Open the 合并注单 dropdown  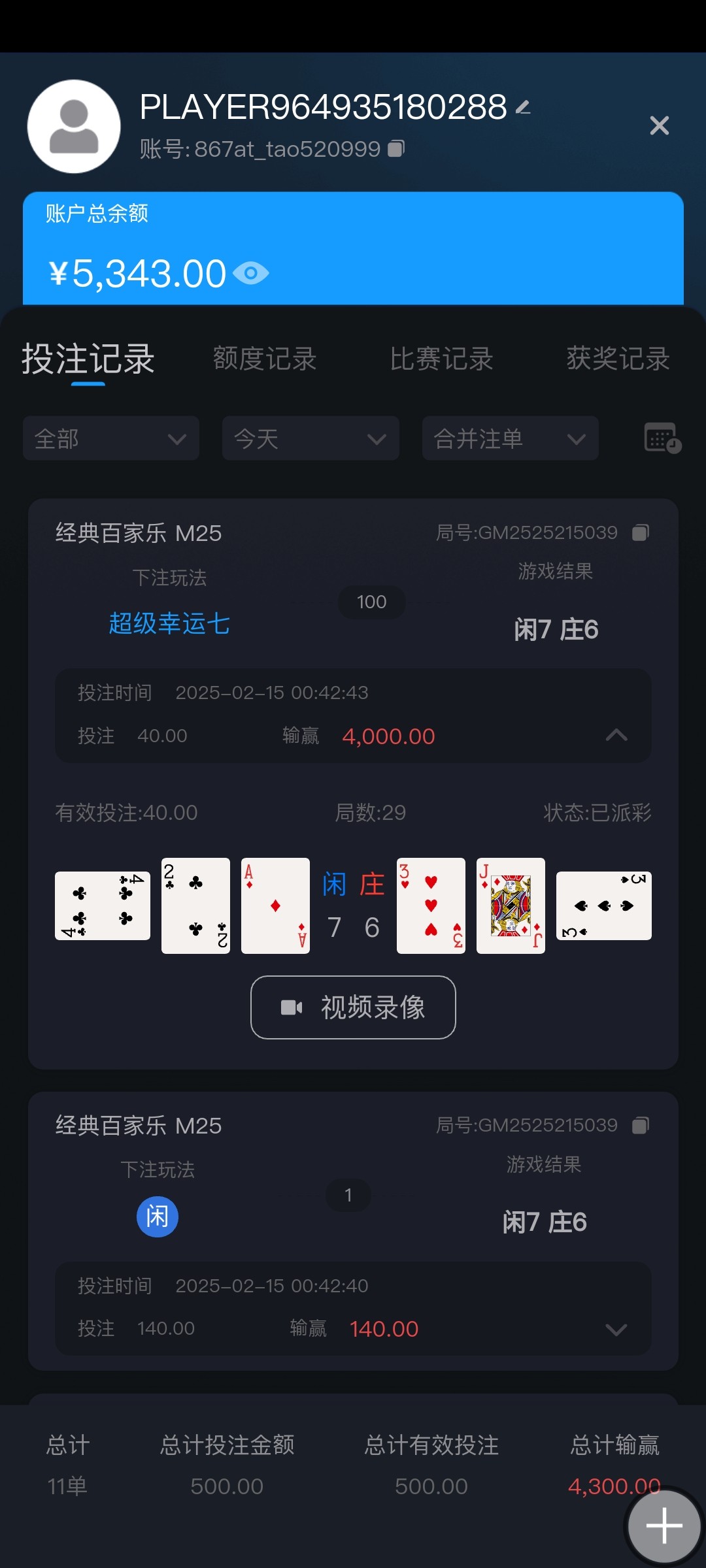pyautogui.click(x=511, y=438)
